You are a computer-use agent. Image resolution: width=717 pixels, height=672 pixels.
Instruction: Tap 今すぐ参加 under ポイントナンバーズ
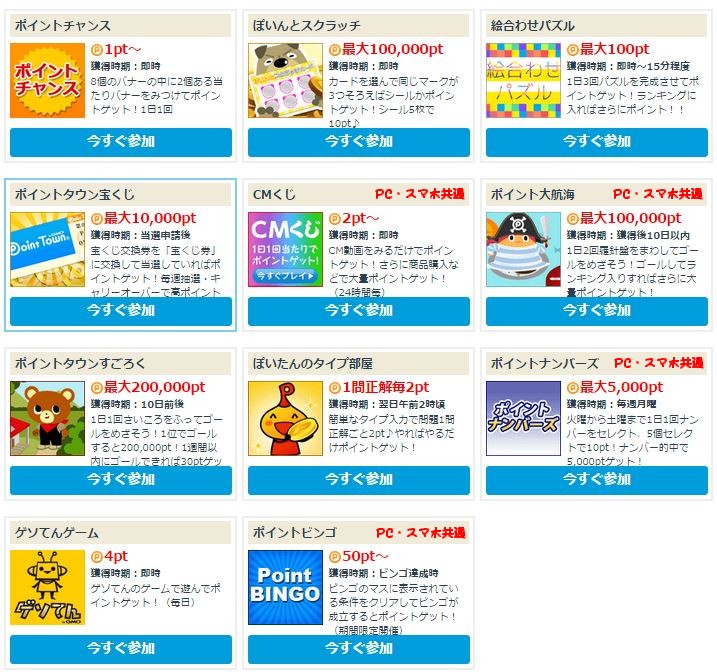[x=596, y=480]
